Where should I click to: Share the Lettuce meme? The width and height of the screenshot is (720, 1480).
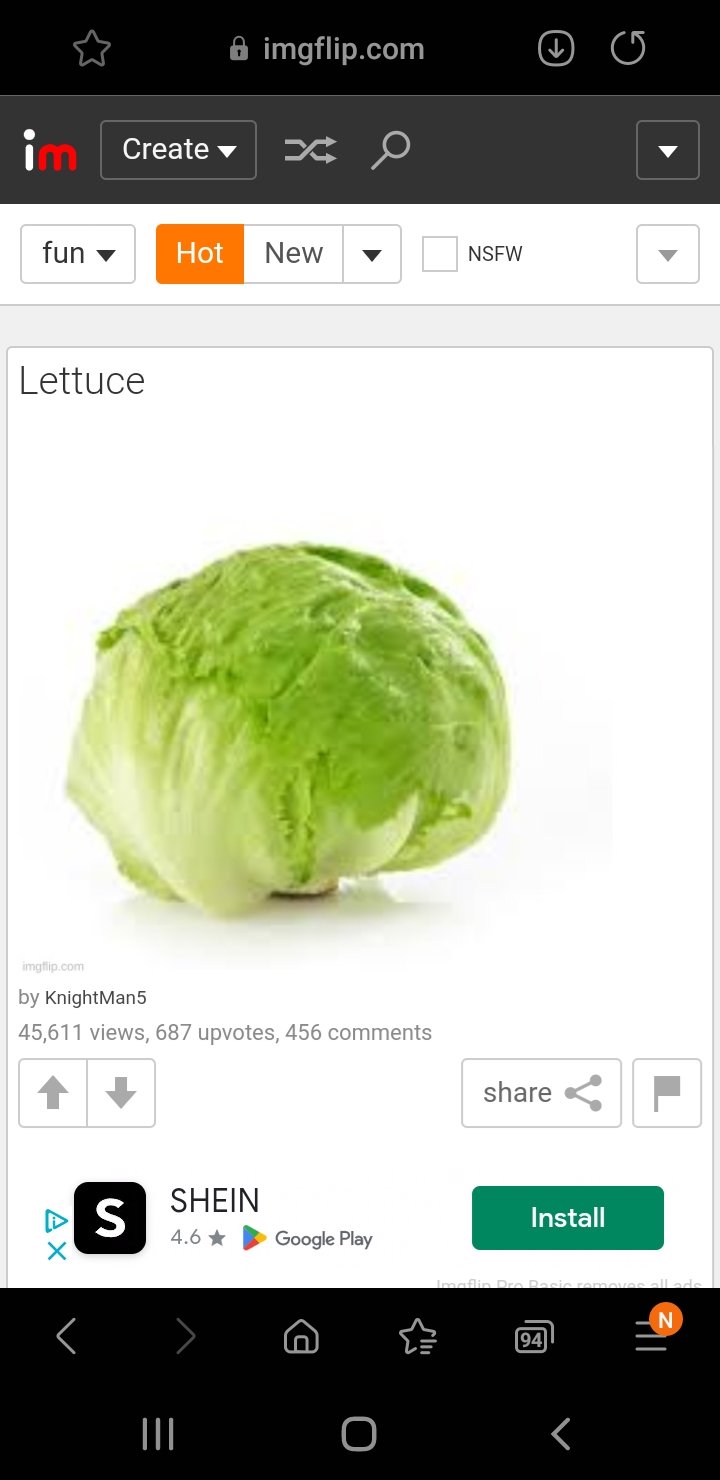(541, 1093)
